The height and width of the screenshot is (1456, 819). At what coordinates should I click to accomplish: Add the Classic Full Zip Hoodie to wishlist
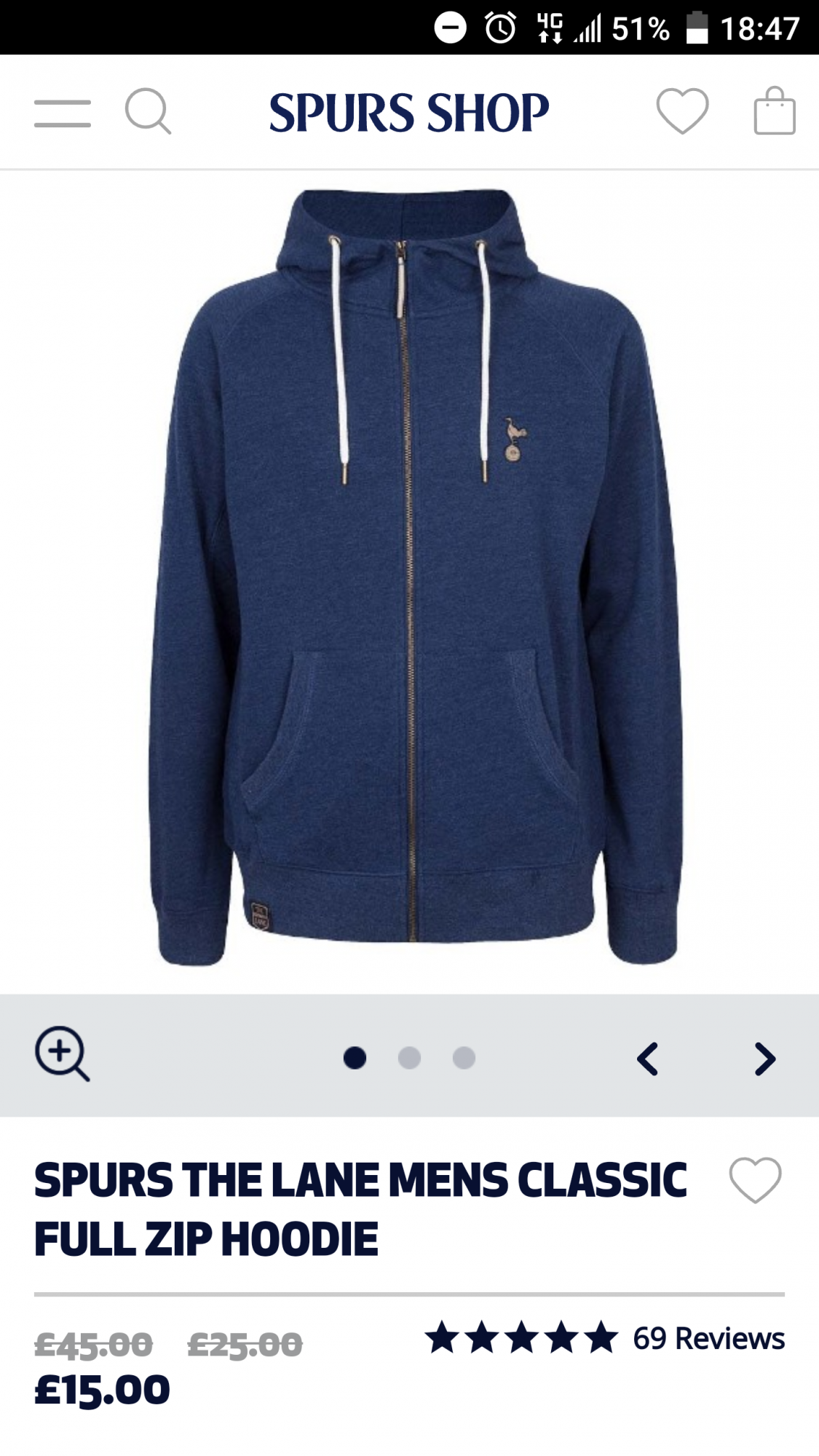click(x=755, y=1180)
